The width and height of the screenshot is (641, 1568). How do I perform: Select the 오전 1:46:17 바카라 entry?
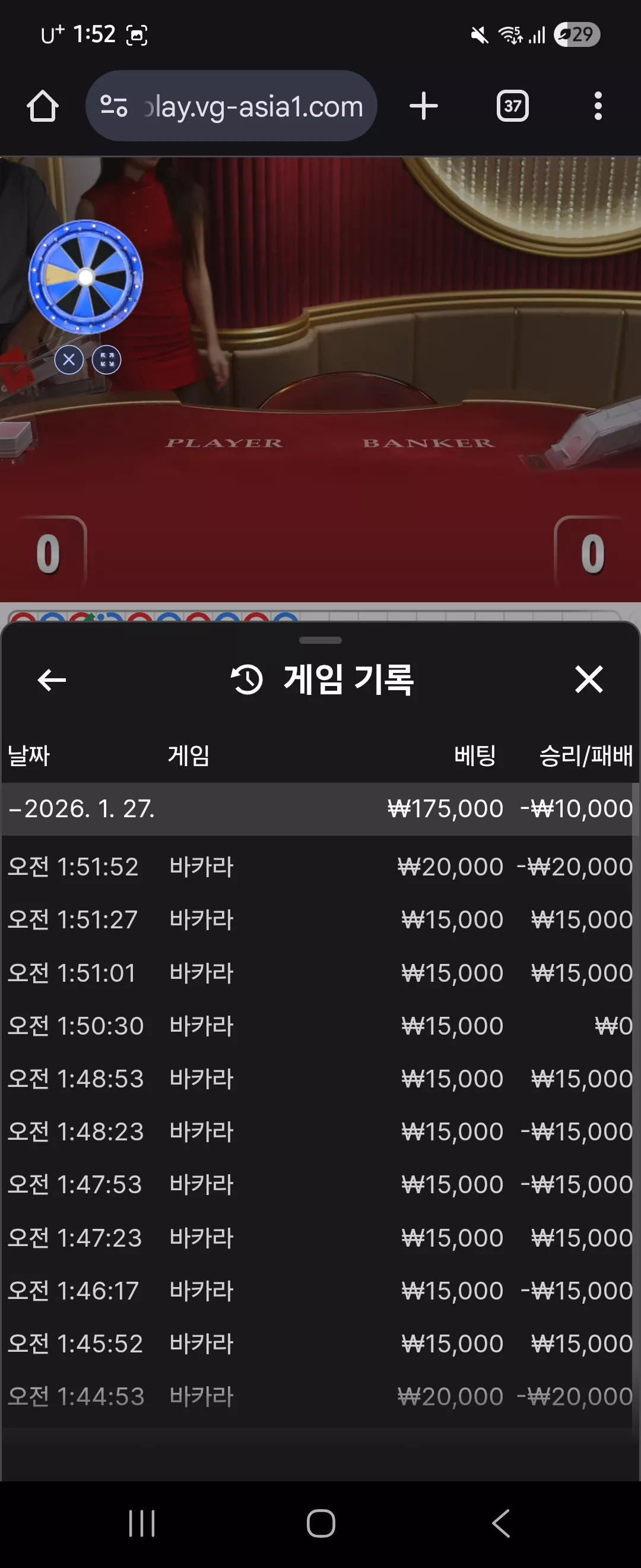pos(320,1291)
